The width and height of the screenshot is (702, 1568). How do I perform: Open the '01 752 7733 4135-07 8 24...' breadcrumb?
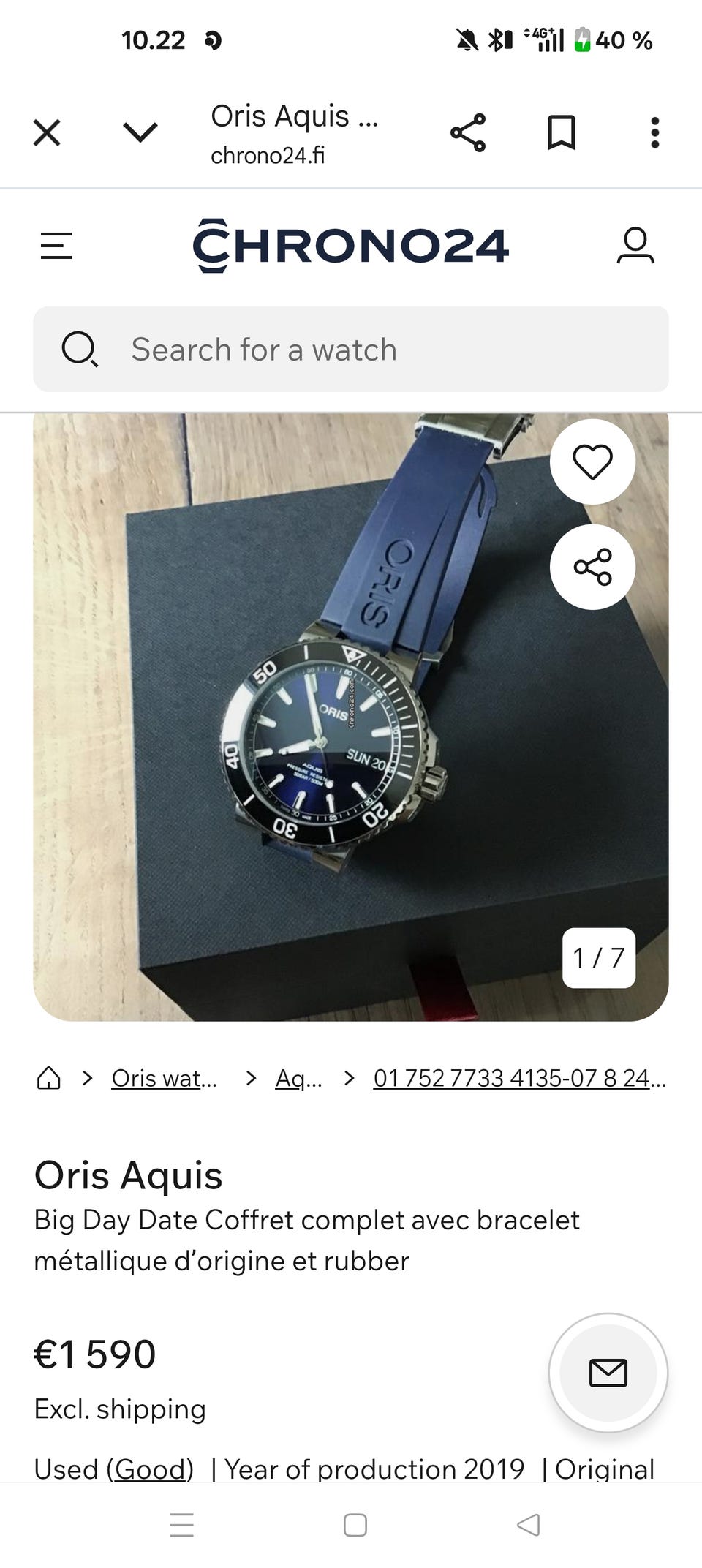point(519,1078)
